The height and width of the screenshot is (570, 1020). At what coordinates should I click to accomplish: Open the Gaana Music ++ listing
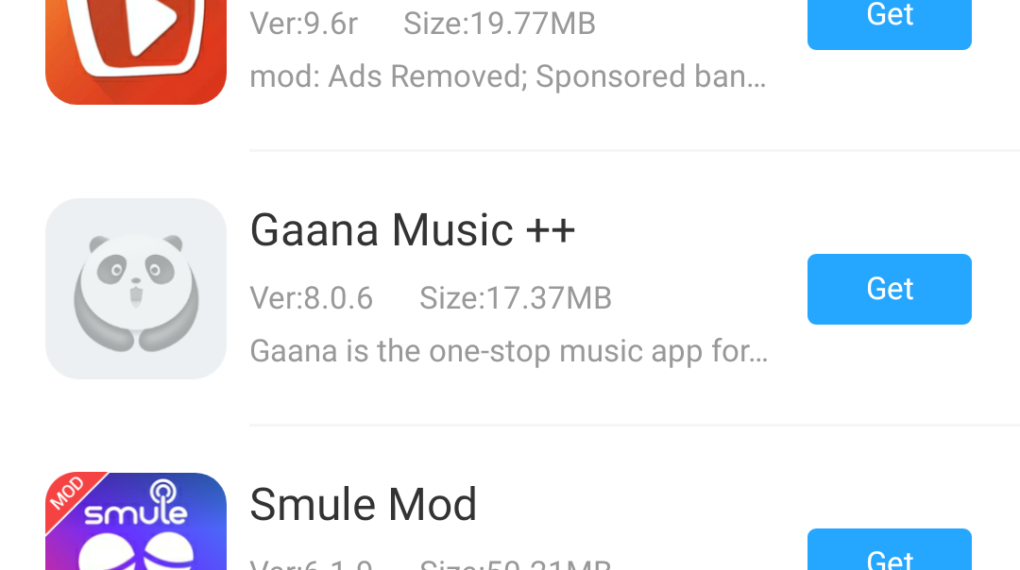pos(413,231)
